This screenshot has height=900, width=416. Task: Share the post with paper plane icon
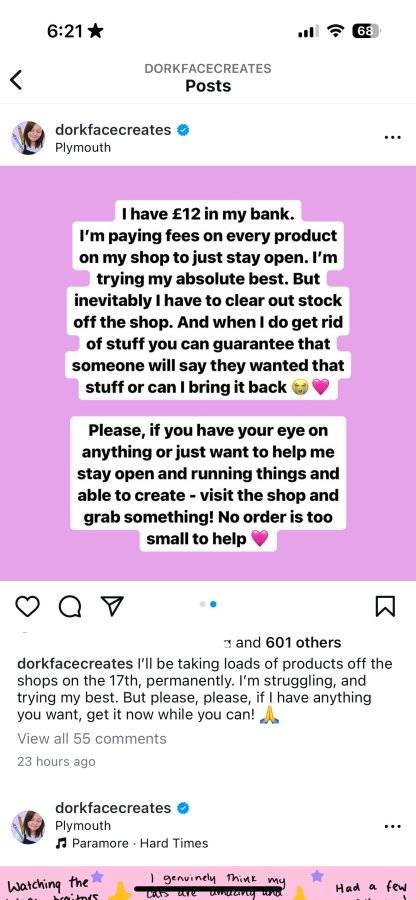pos(112,606)
